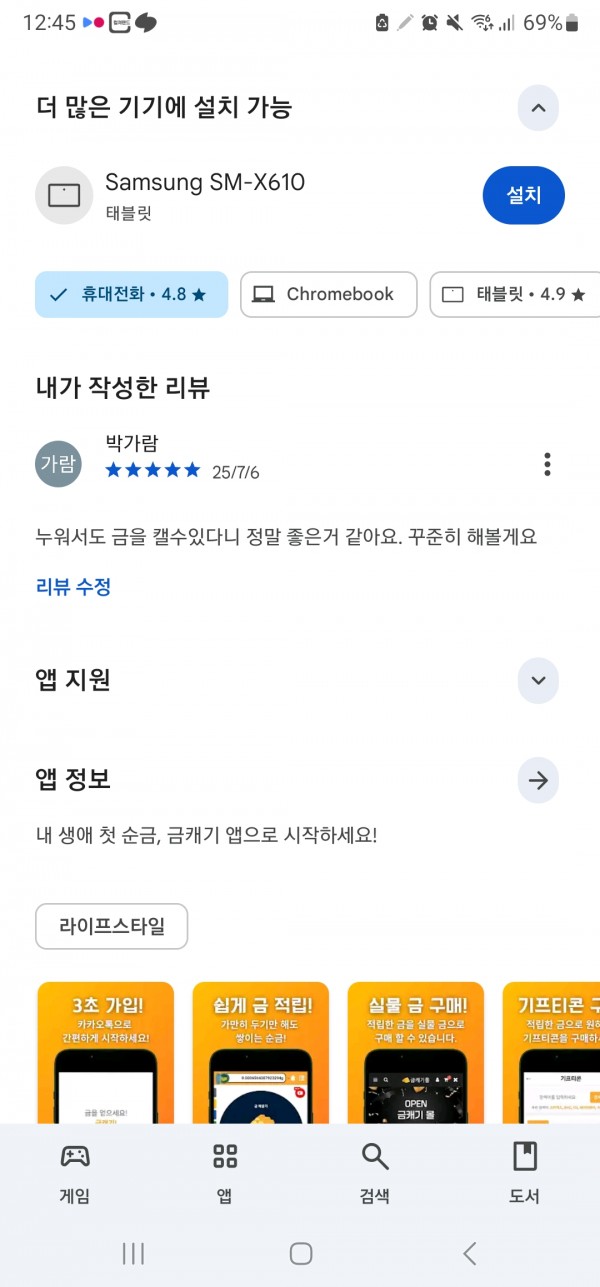The height and width of the screenshot is (1287, 600).
Task: Switch to the 게임 tab
Action: pos(75,1173)
